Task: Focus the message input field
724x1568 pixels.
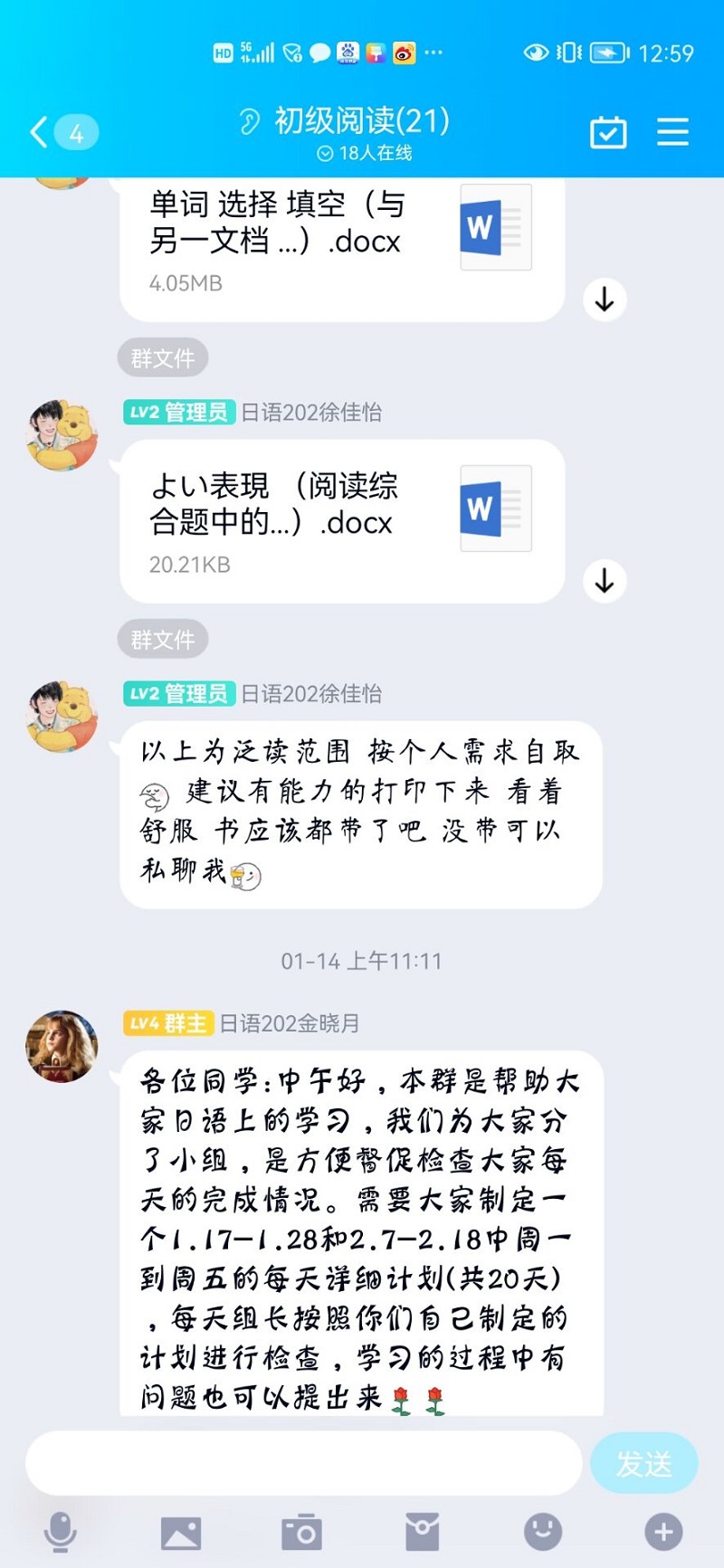Action: tap(303, 1463)
